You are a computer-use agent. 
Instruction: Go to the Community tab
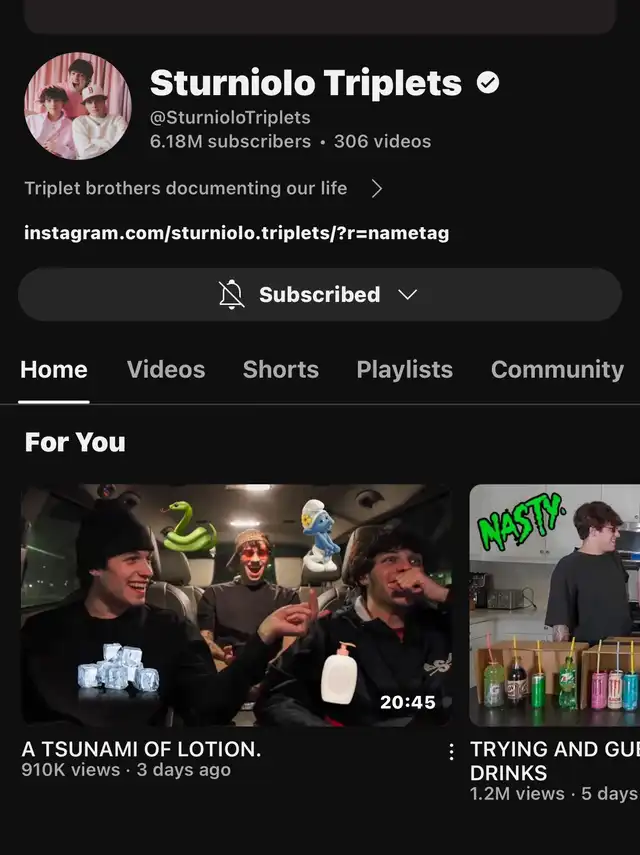pos(557,370)
